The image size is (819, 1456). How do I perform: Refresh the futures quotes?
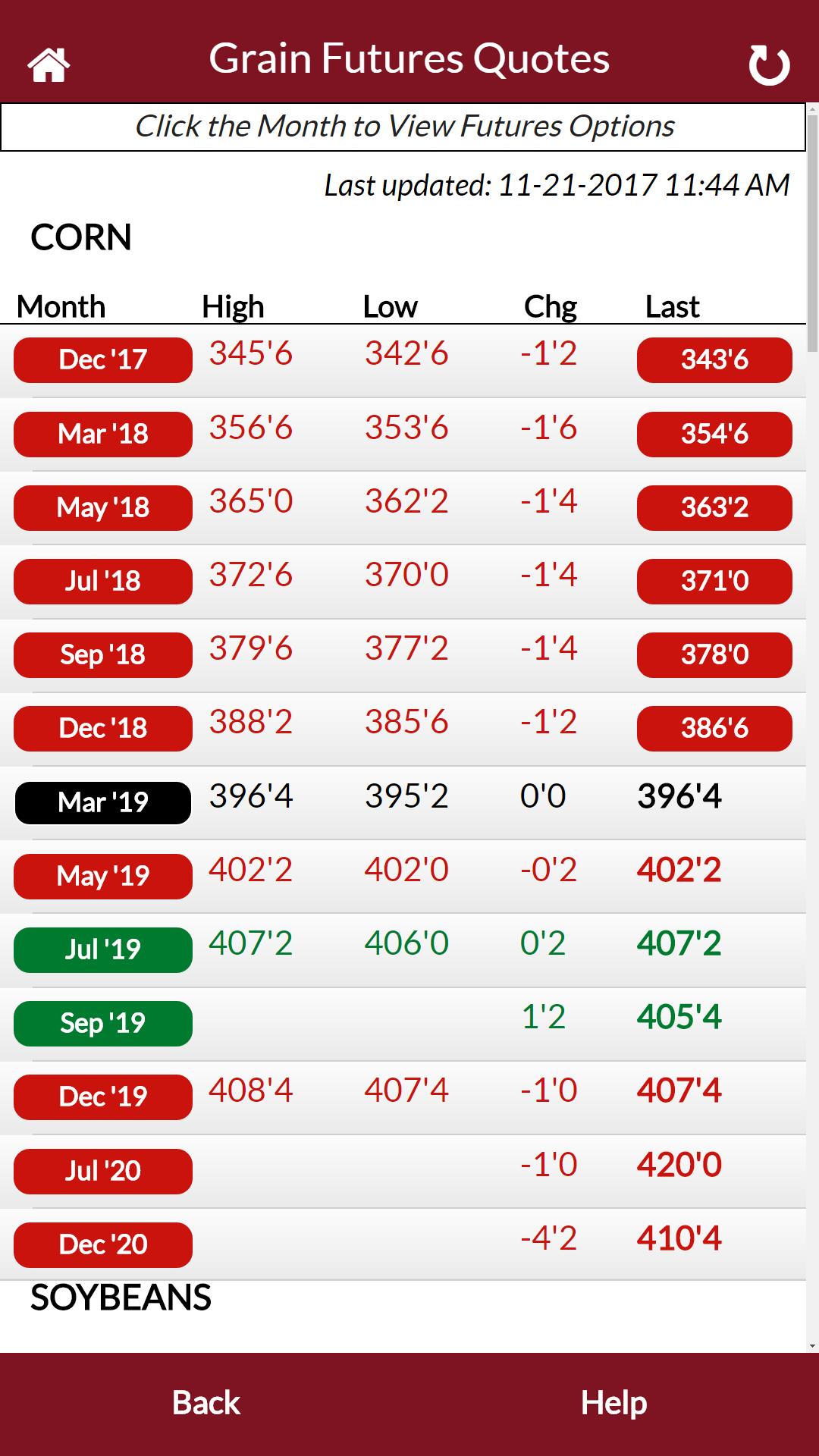coord(769,64)
